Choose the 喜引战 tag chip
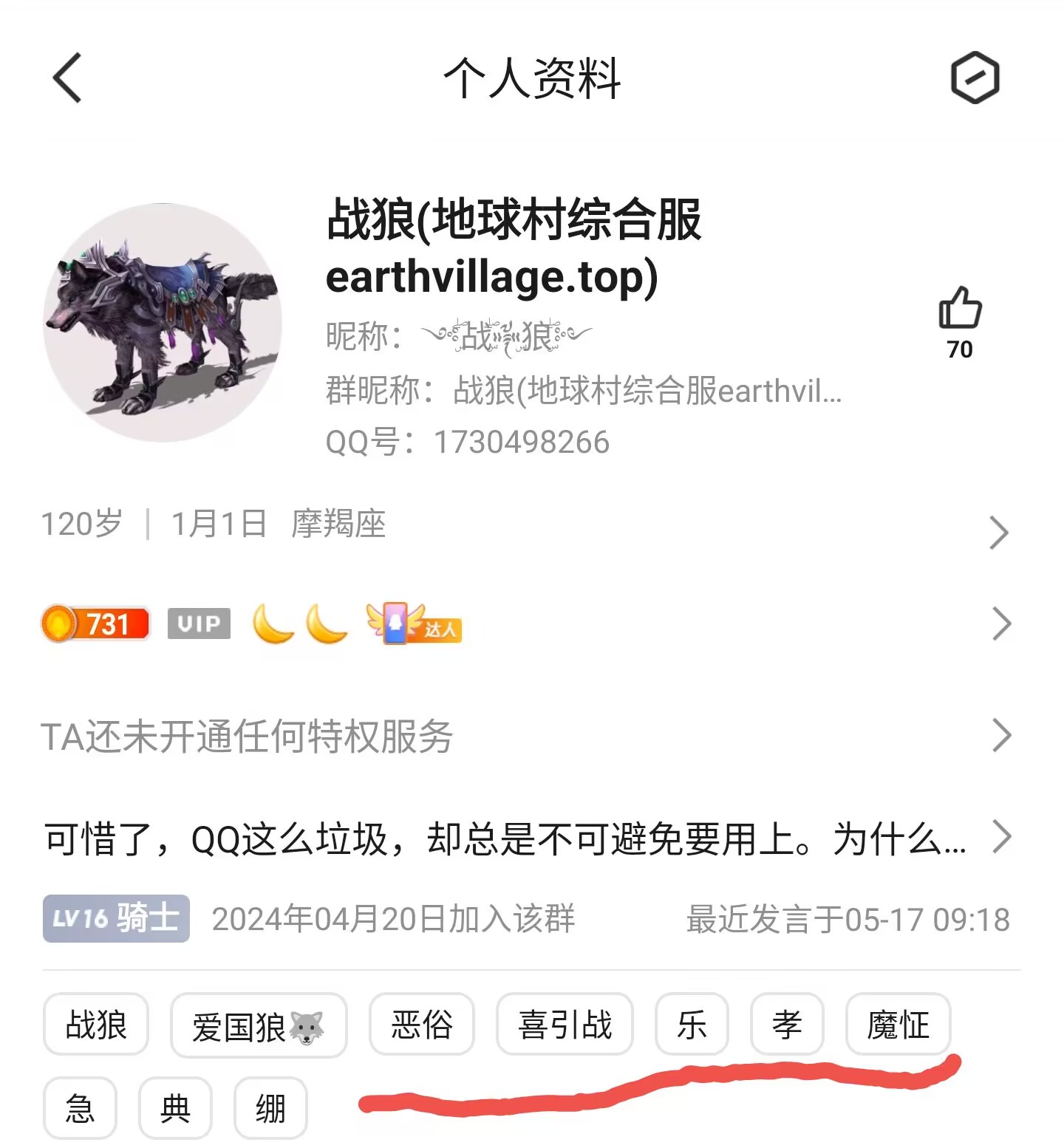This screenshot has height=1148, width=1064. (x=565, y=1025)
